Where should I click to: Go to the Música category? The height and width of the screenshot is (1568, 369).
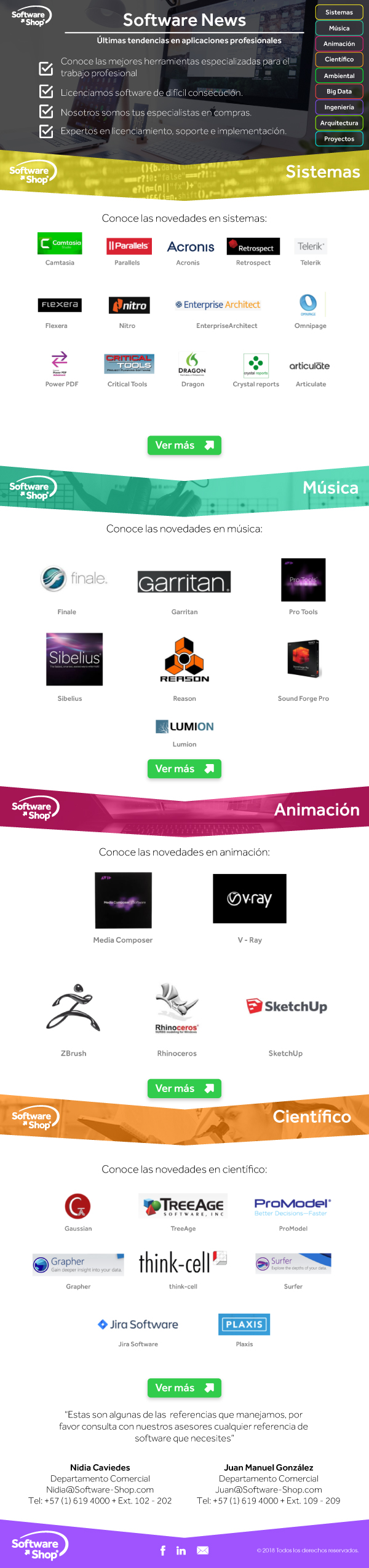pos(339,28)
